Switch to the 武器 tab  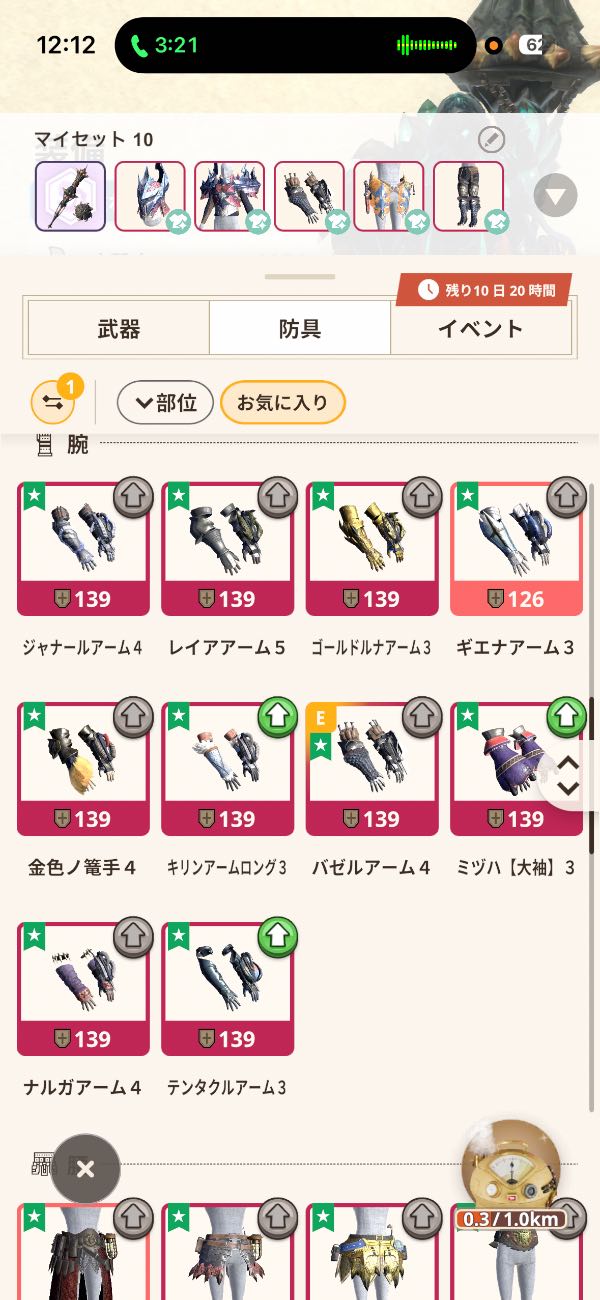pos(119,328)
